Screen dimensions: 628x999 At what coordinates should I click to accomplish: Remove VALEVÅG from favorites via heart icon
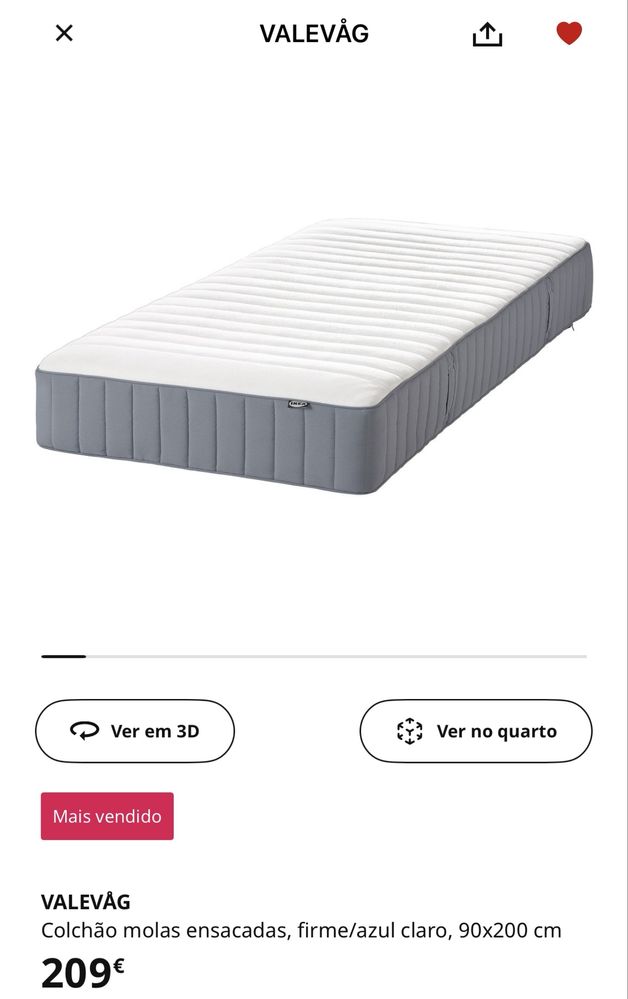click(x=569, y=34)
